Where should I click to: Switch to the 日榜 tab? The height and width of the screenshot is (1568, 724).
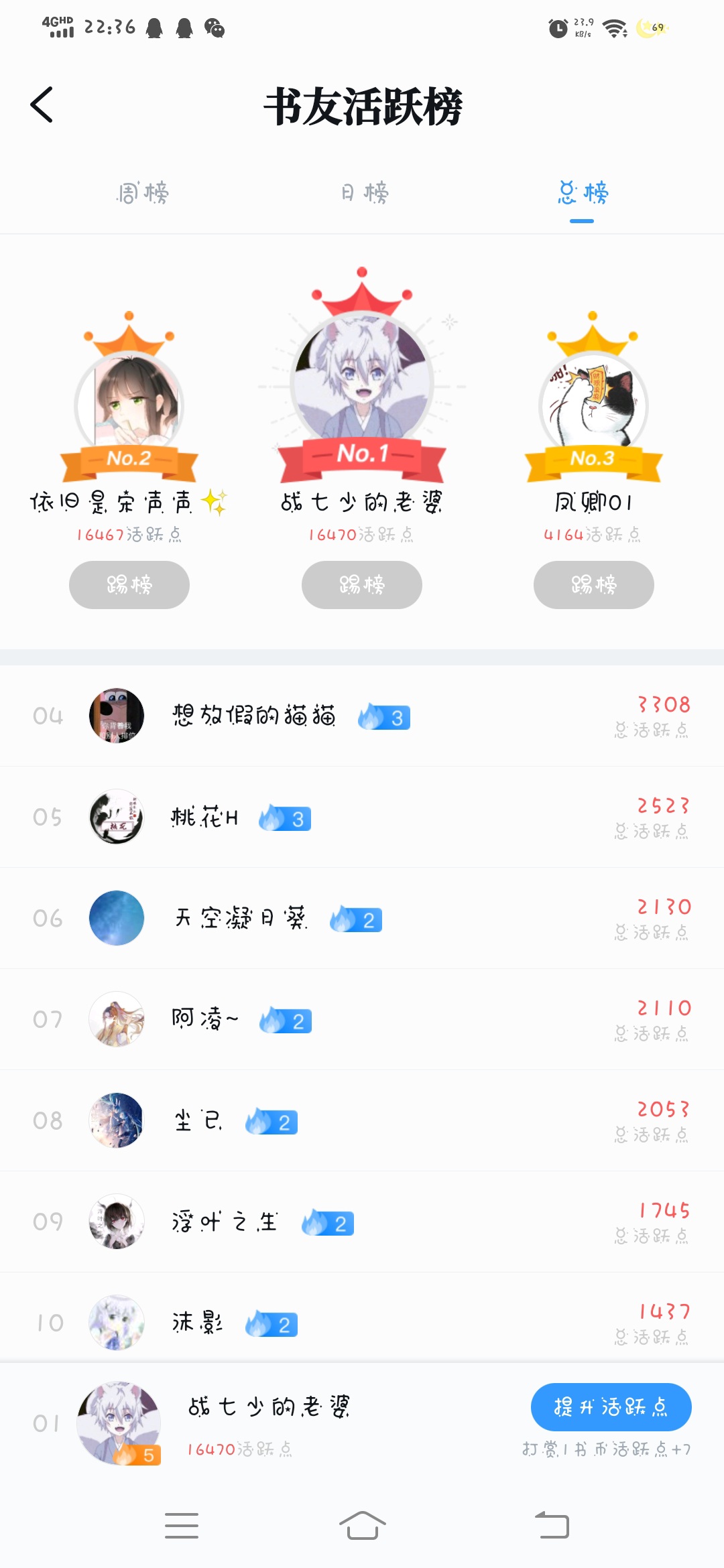[364, 193]
